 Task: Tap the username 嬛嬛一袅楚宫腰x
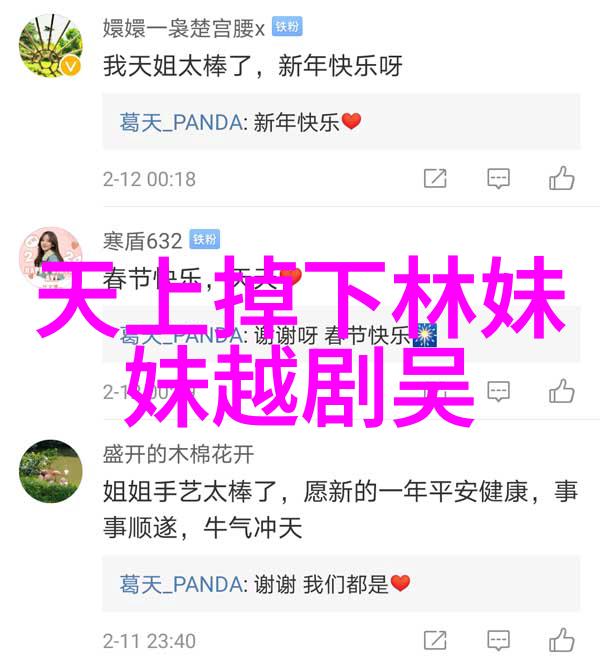coord(184,29)
